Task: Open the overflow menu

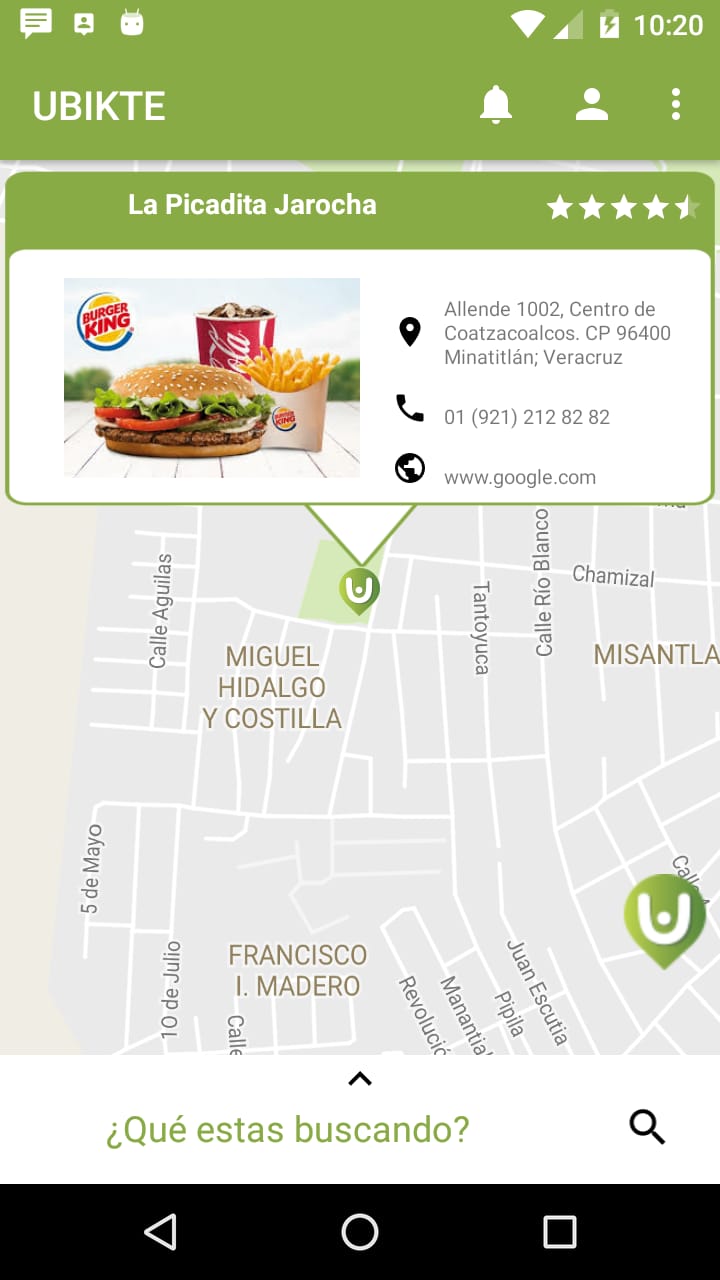Action: 676,105
